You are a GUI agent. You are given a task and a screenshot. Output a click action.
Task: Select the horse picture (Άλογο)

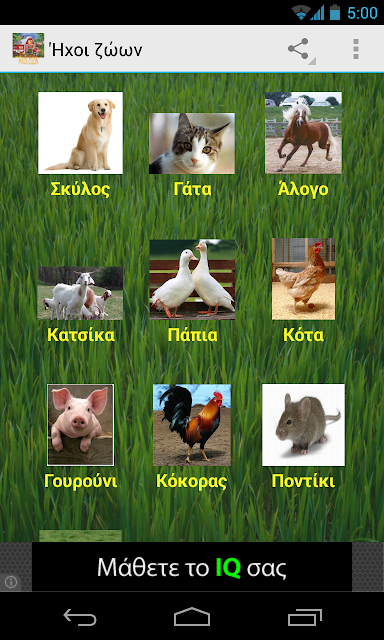(x=303, y=133)
